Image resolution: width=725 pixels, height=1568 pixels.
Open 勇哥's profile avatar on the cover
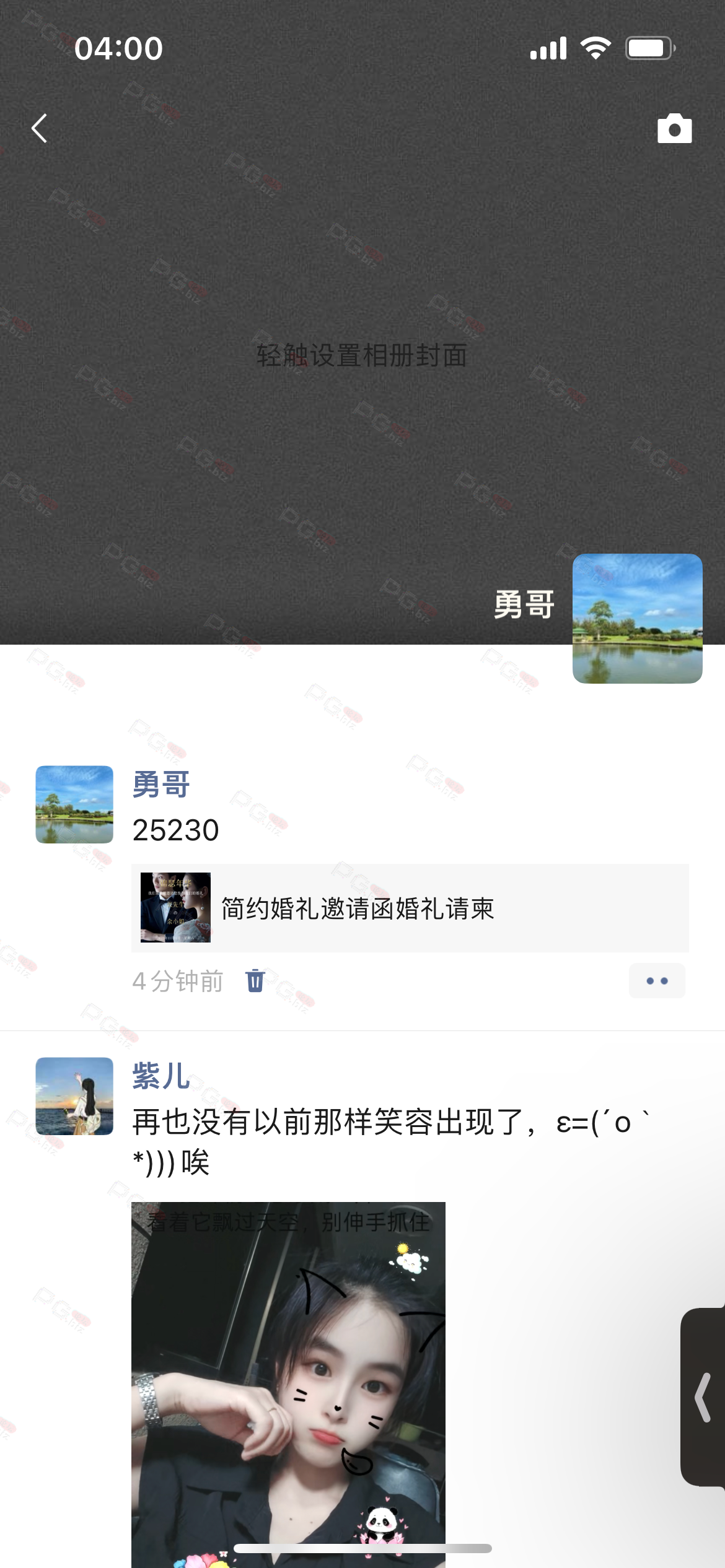[x=637, y=618]
